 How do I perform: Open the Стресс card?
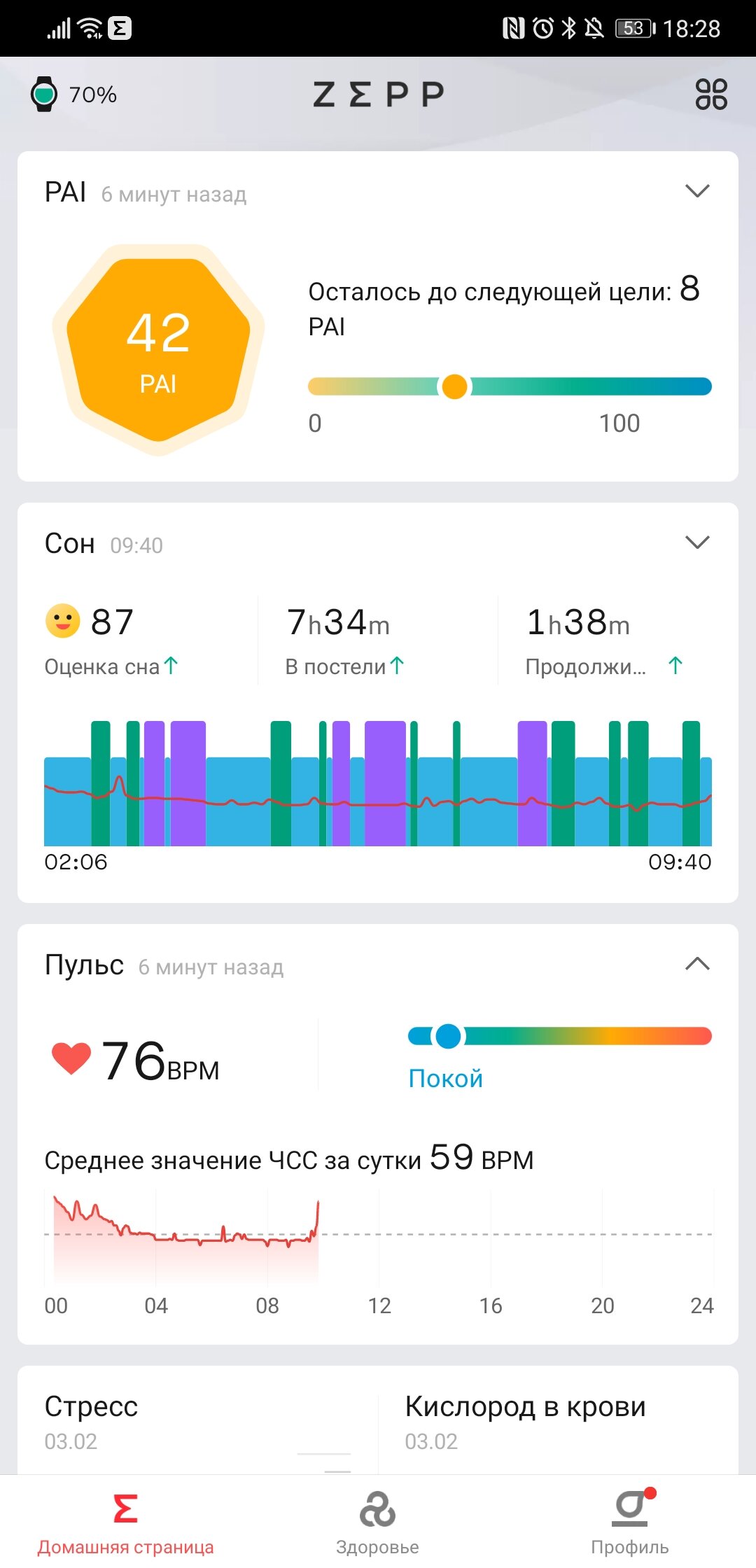(x=198, y=1421)
